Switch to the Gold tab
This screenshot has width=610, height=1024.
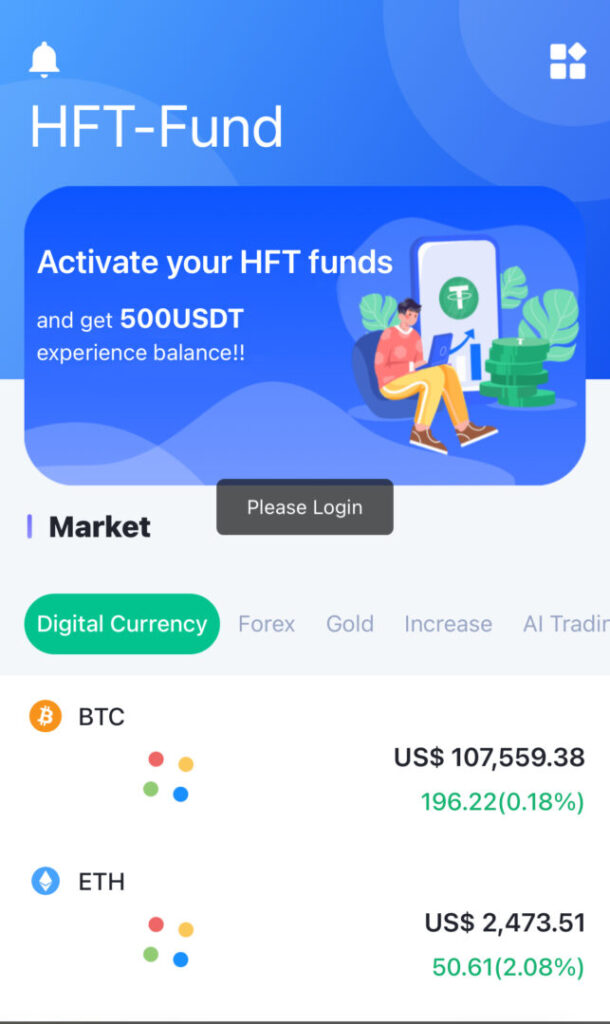coord(350,624)
